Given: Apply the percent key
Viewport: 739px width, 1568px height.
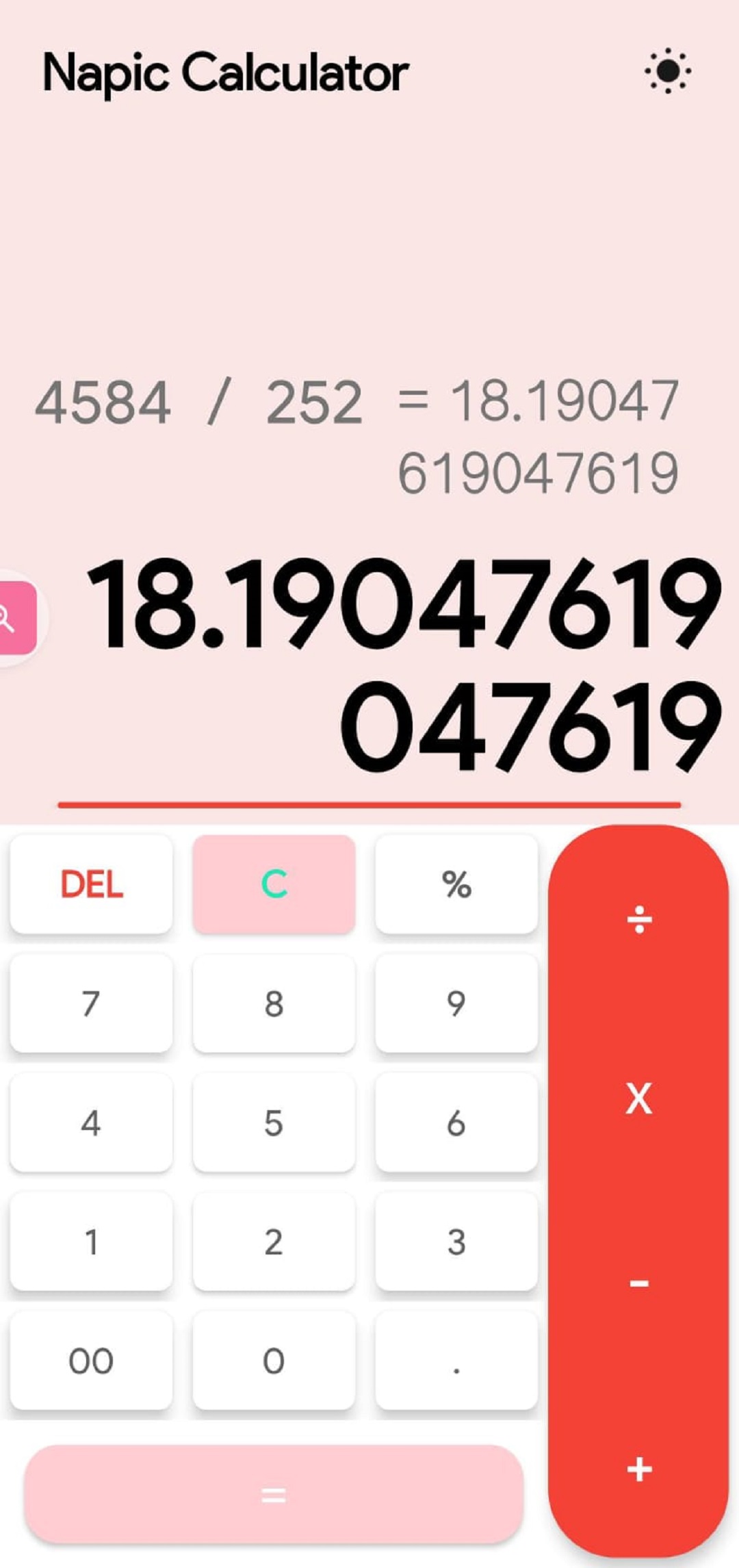Looking at the screenshot, I should [x=456, y=884].
